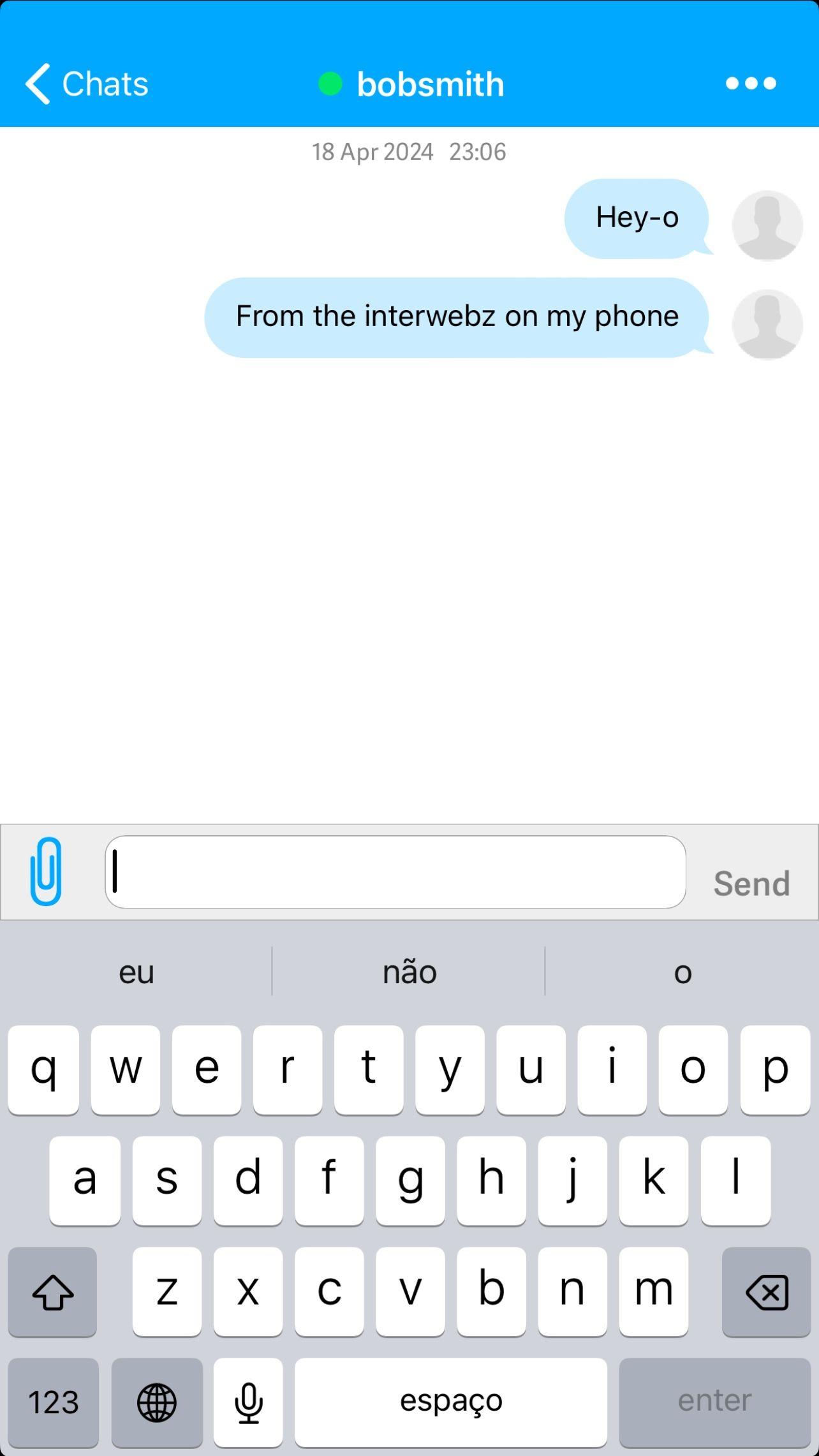The image size is (819, 1456).
Task: Switch to the 123 numeric keyboard
Action: tap(54, 1402)
